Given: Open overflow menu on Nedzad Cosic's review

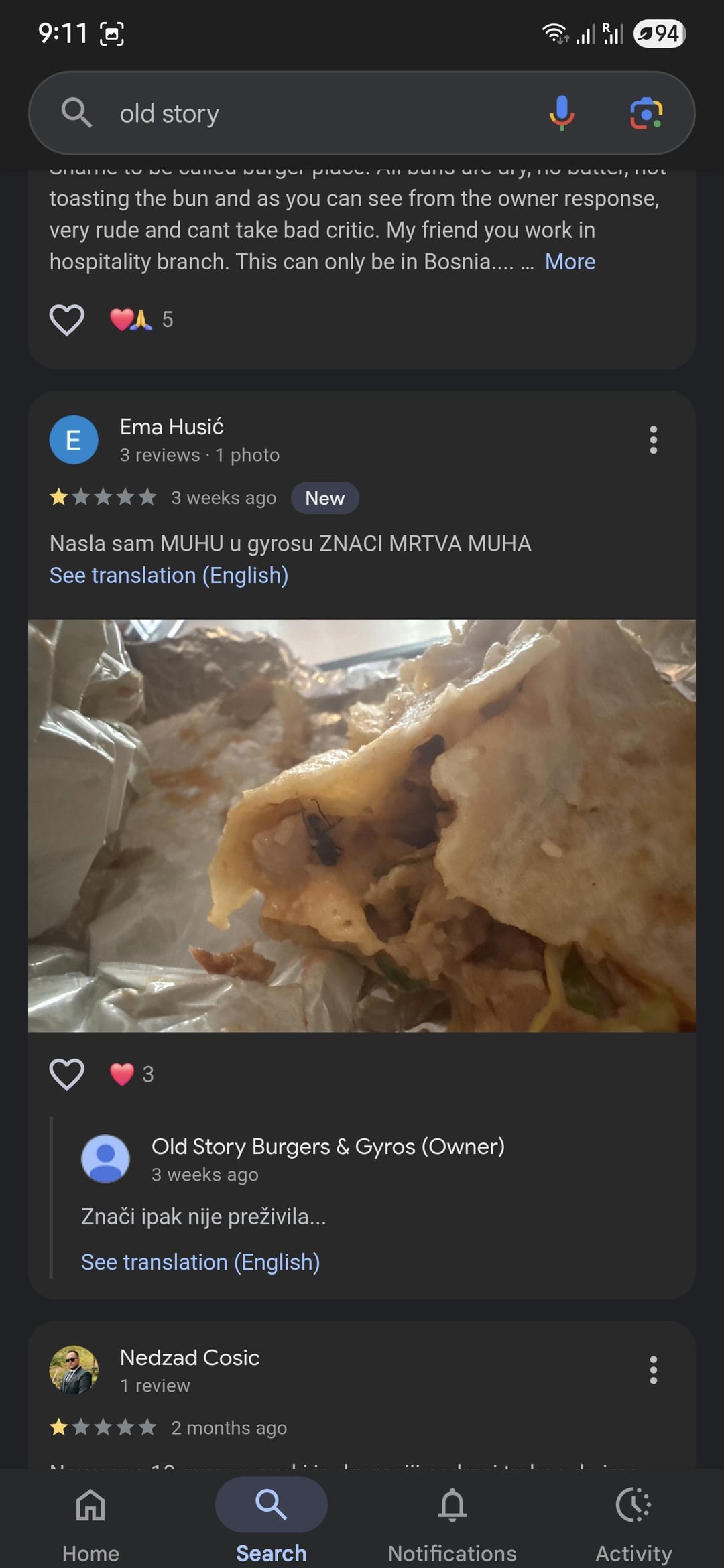Looking at the screenshot, I should click(653, 1370).
